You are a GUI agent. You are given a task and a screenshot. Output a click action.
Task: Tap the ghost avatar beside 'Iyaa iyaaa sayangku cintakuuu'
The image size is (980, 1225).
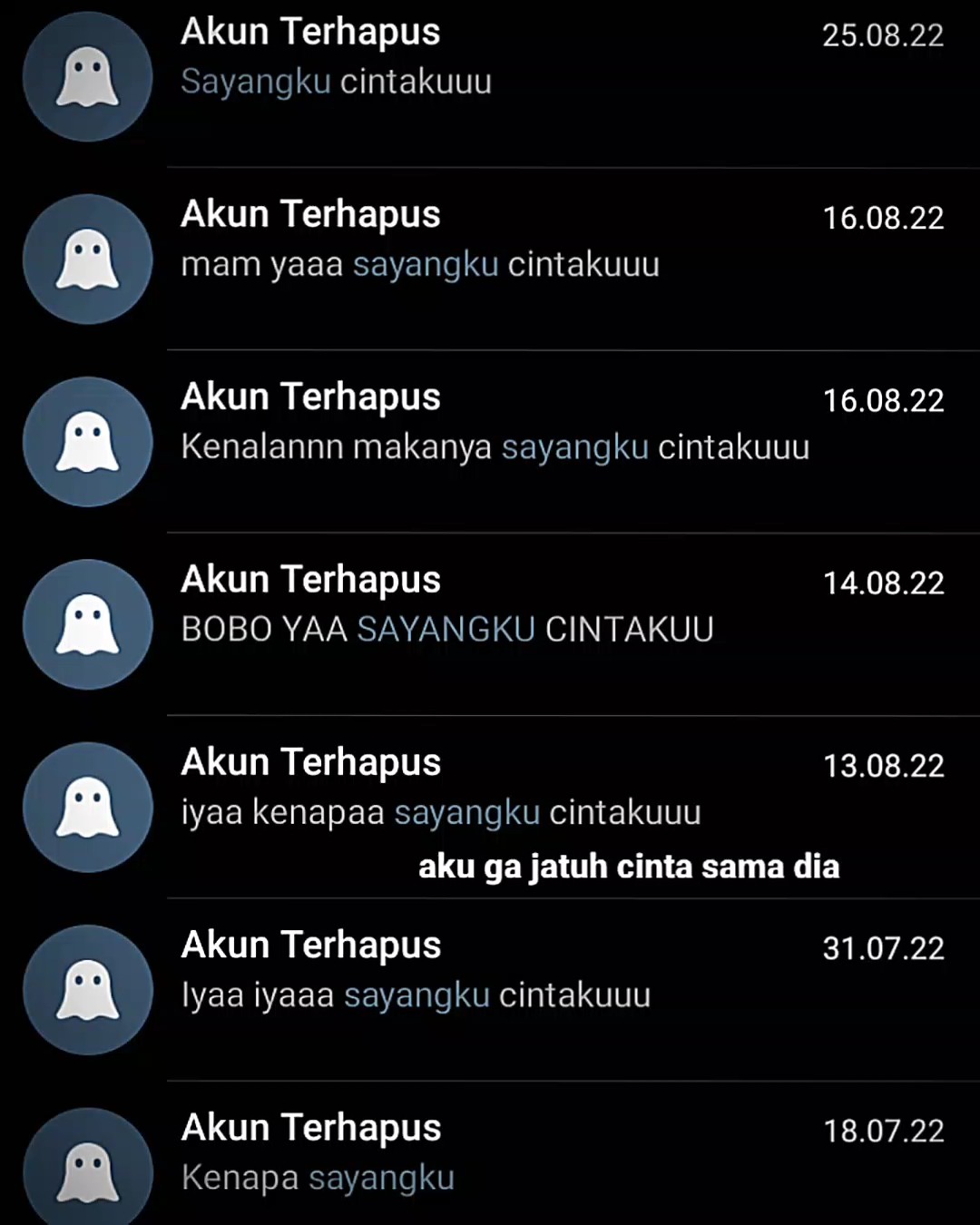(87, 991)
